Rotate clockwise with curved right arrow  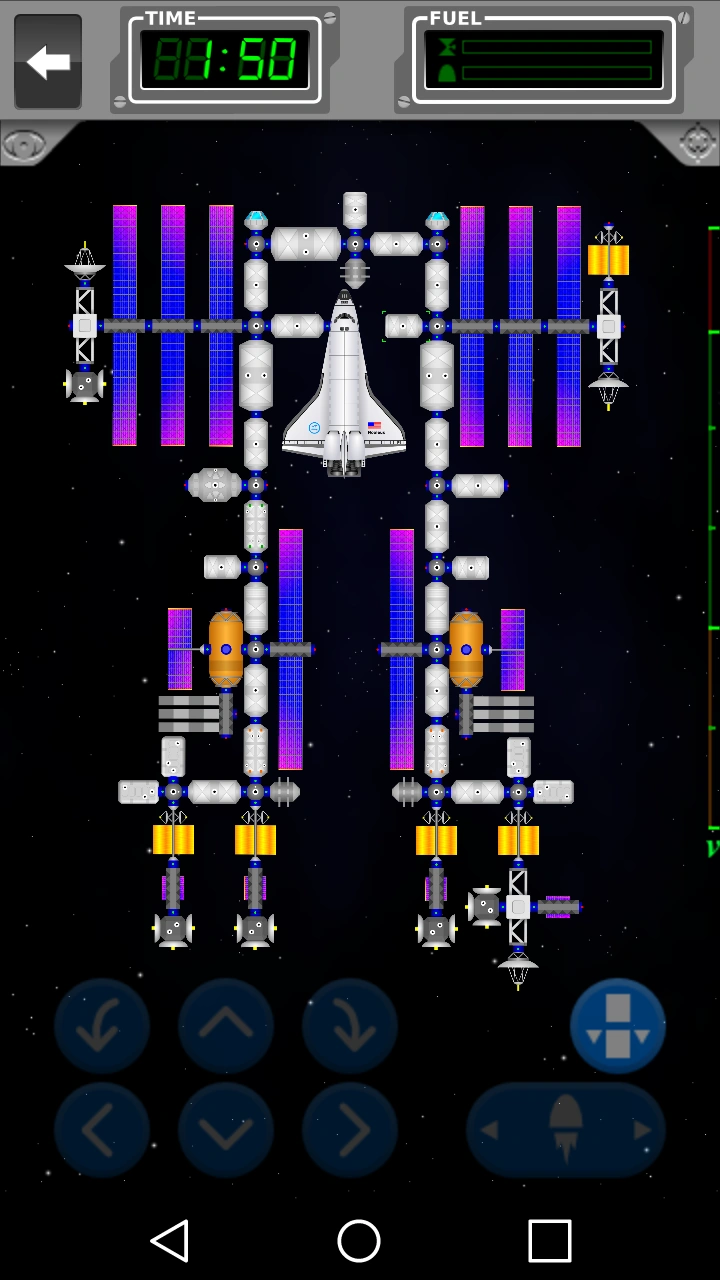pyautogui.click(x=350, y=1026)
